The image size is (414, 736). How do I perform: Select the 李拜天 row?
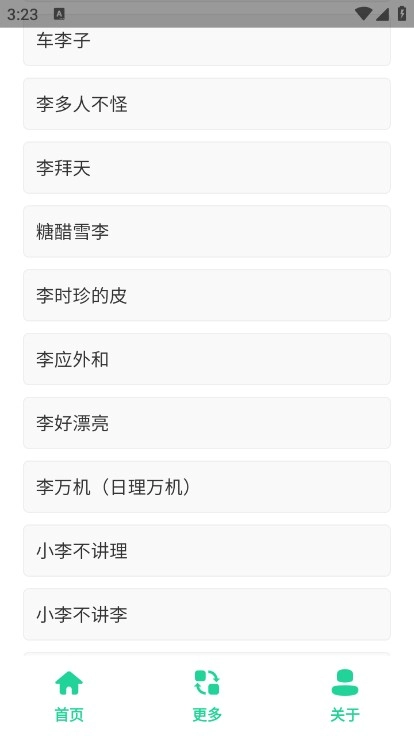tap(207, 168)
